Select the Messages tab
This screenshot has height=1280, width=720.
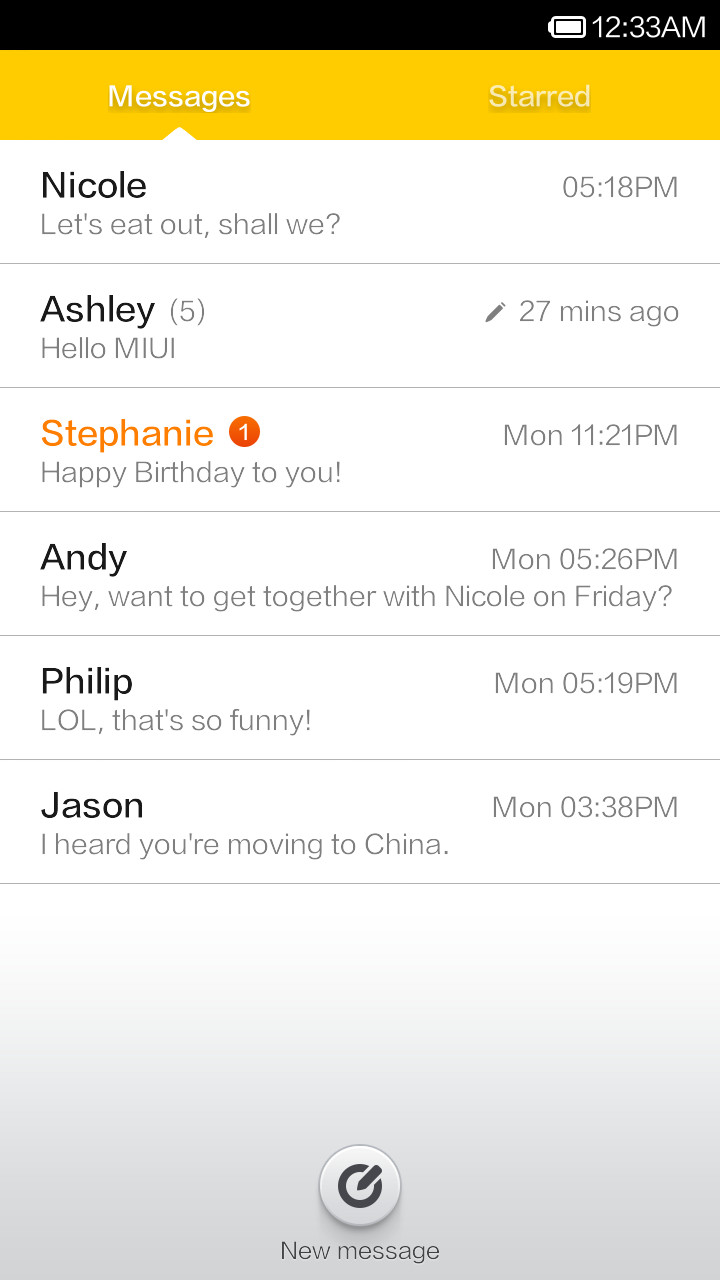coord(179,96)
